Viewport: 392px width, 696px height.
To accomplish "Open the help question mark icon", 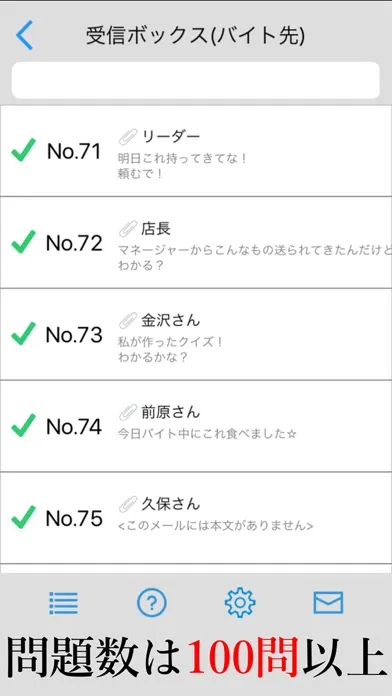I will coord(152,603).
